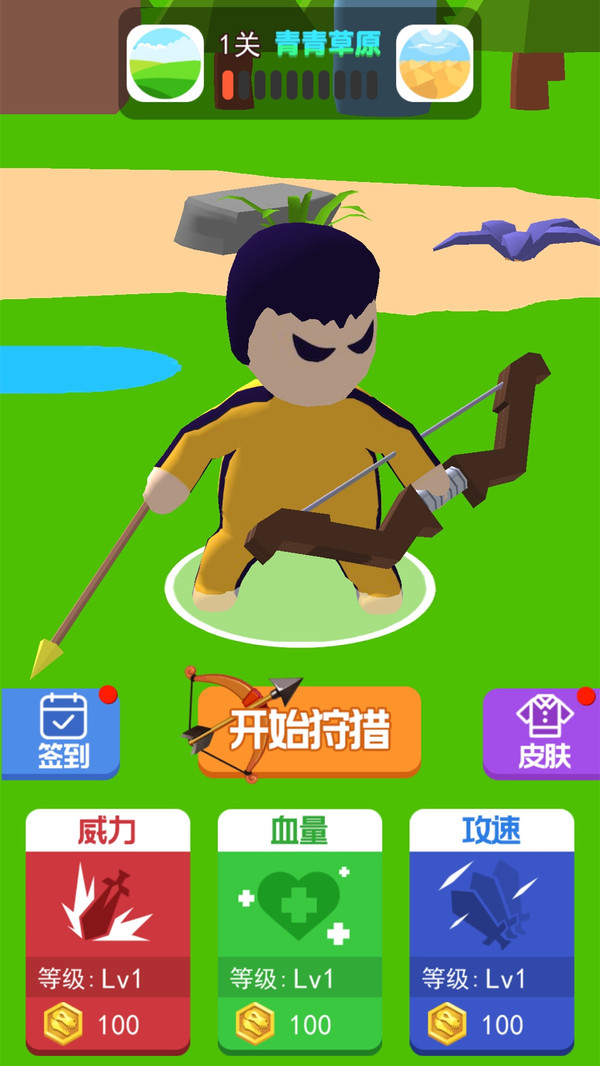Start the hunt with 开始狩猎 button
This screenshot has width=600, height=1066.
pyautogui.click(x=308, y=731)
